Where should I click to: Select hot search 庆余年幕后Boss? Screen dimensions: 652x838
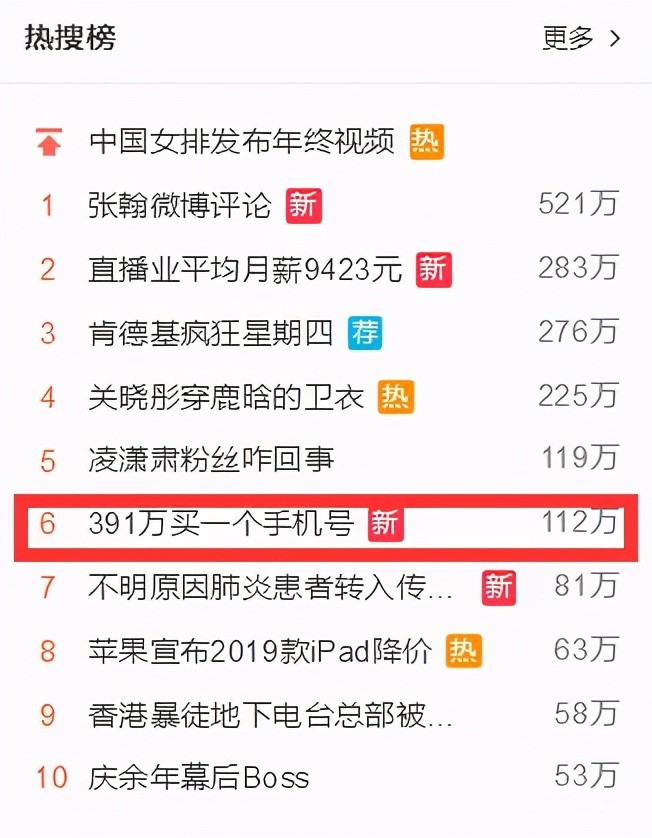pyautogui.click(x=198, y=778)
